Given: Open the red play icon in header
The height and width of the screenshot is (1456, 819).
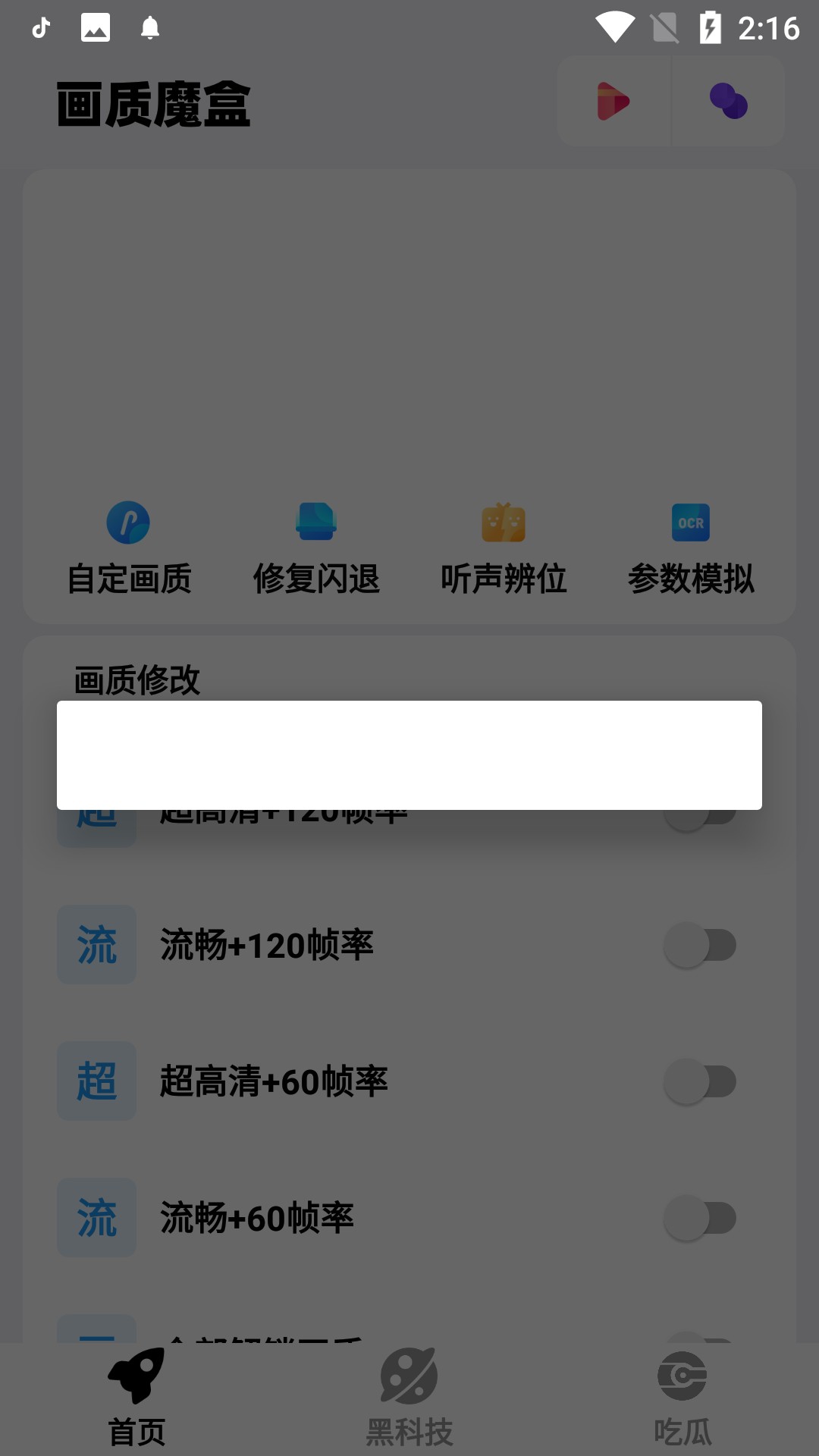Looking at the screenshot, I should [613, 102].
